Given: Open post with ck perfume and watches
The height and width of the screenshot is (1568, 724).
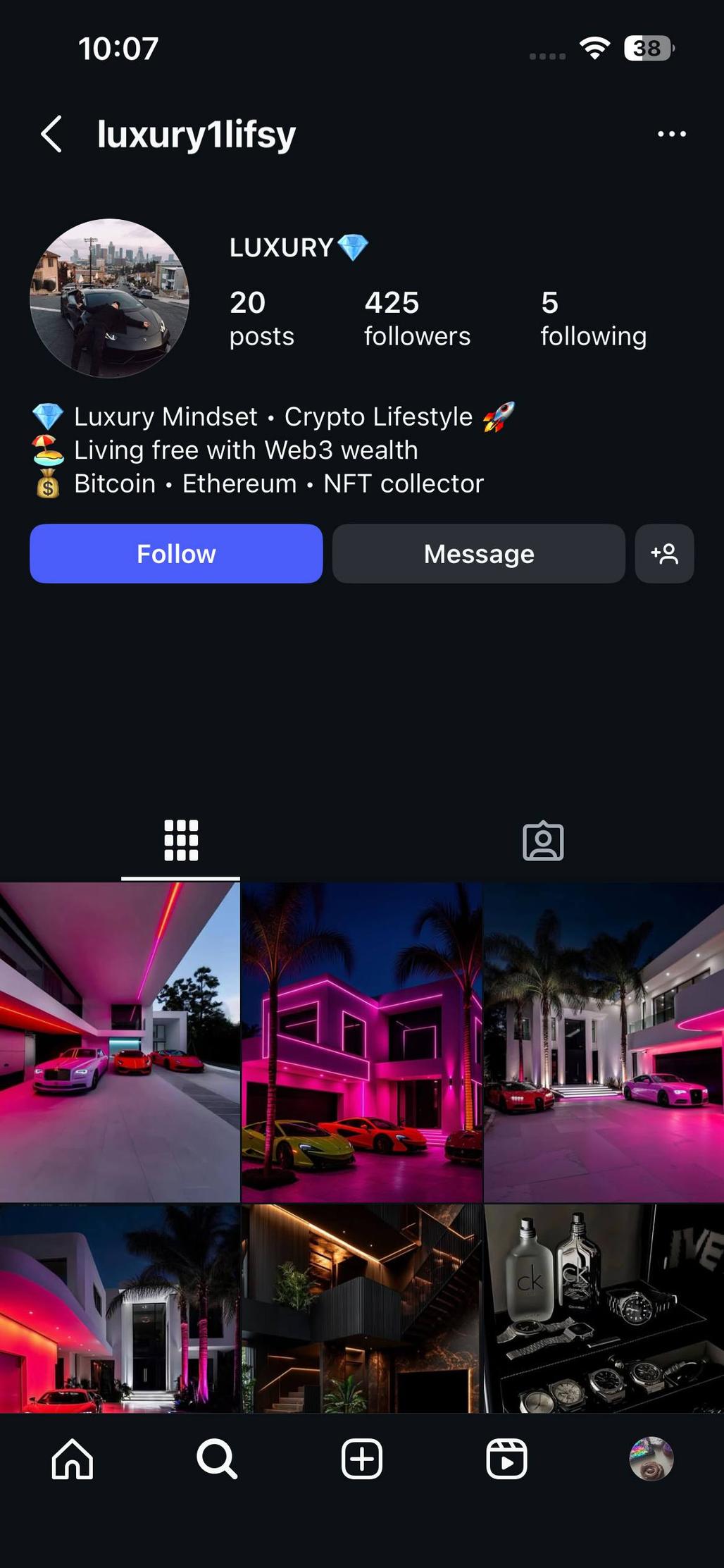Looking at the screenshot, I should pyautogui.click(x=604, y=1308).
